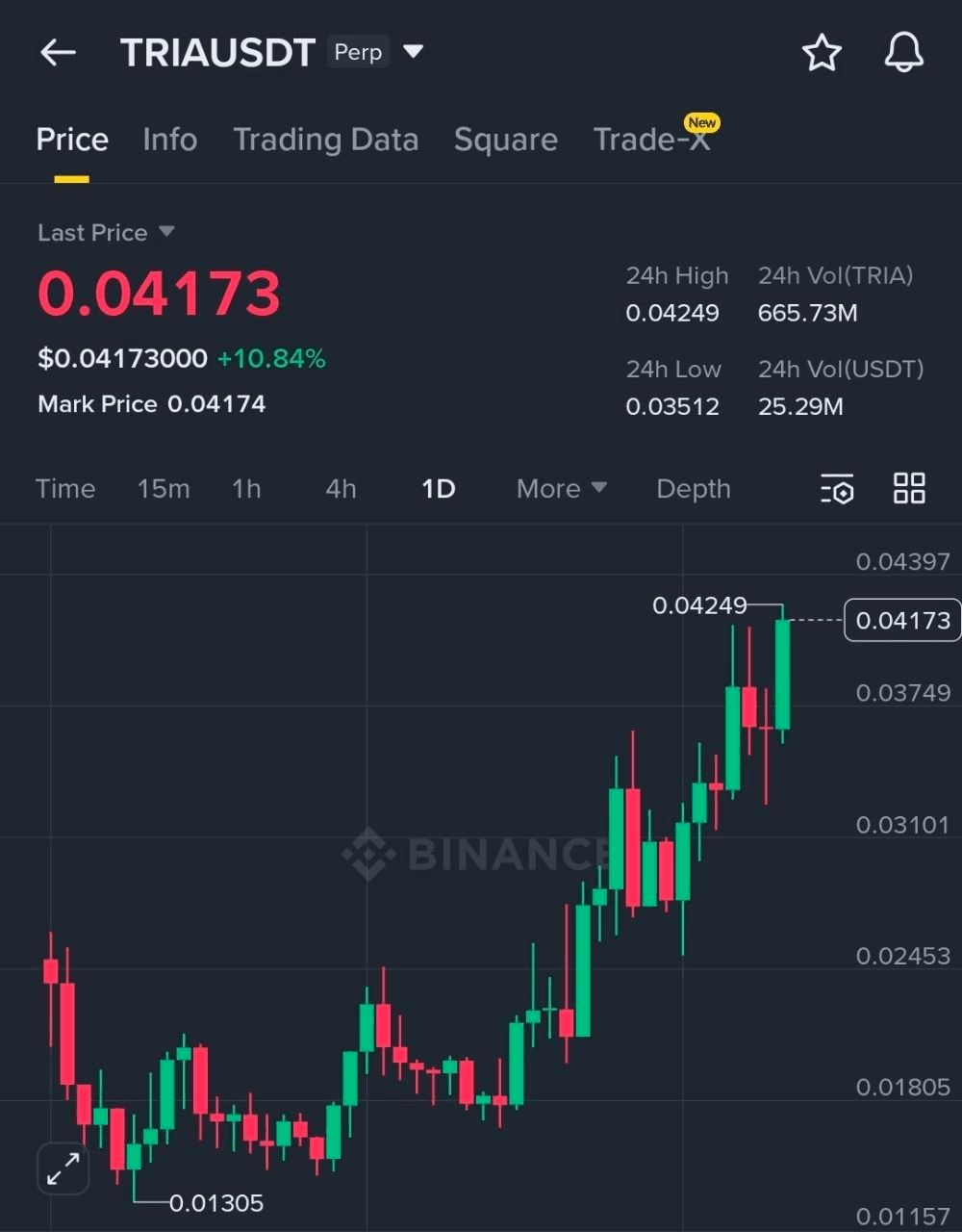Tap the 0.04173 last price label on chart

pos(901,620)
